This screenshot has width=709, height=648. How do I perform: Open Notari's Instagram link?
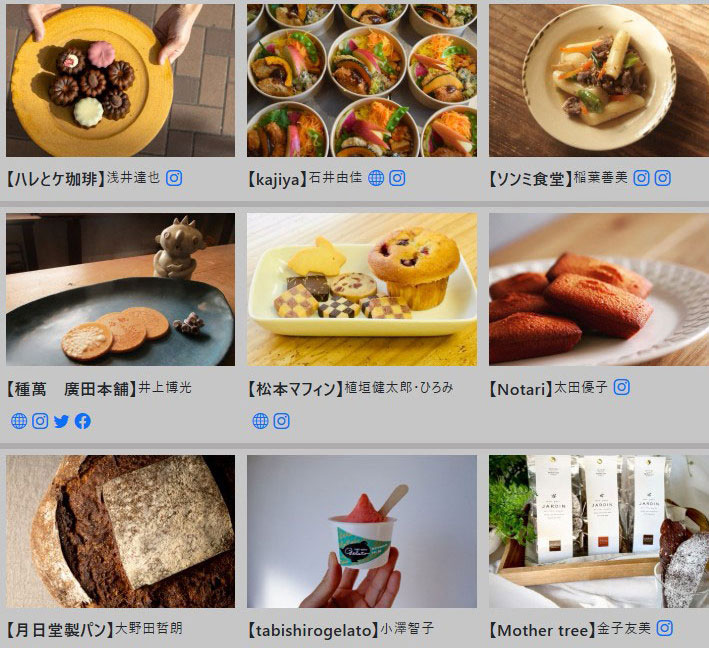[622, 387]
